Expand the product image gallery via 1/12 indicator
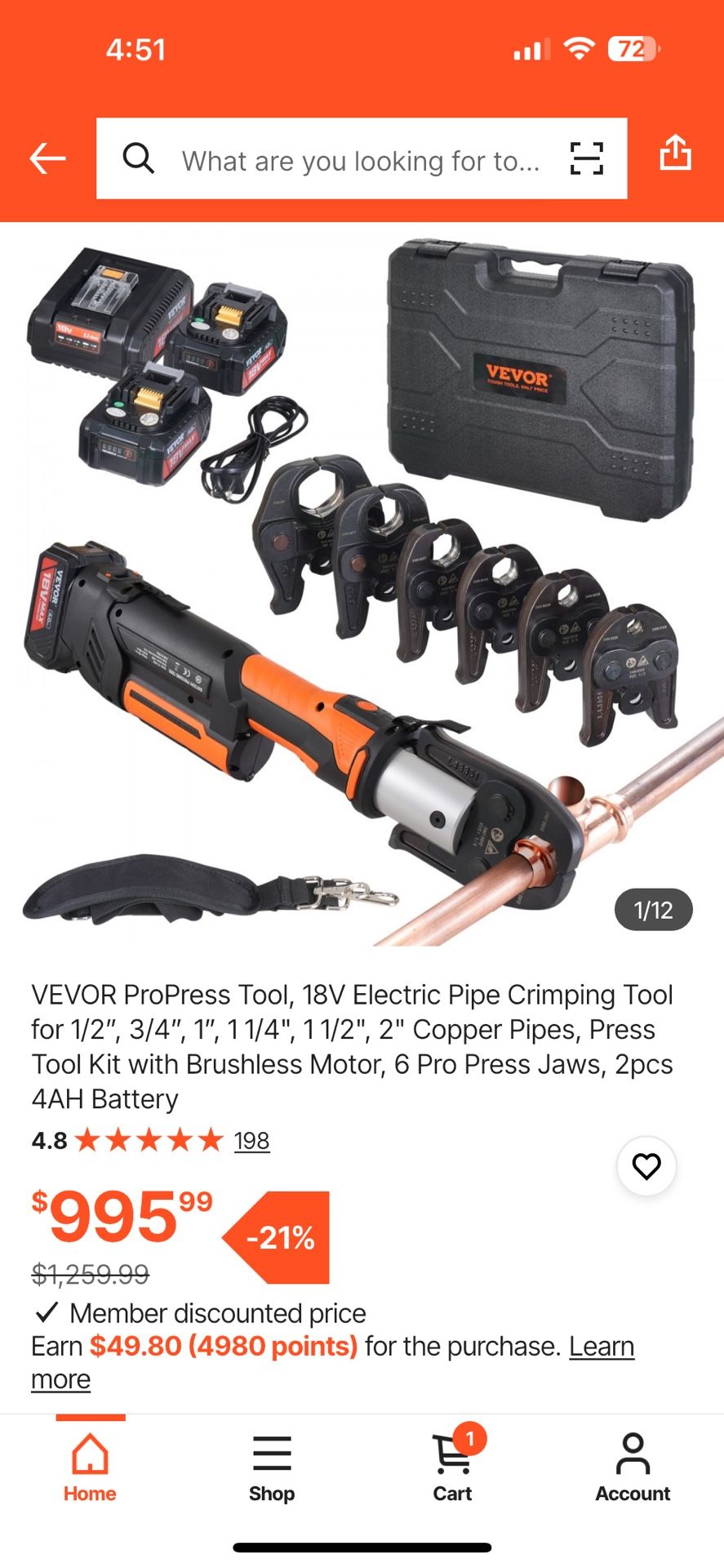724x1568 pixels. pos(651,909)
